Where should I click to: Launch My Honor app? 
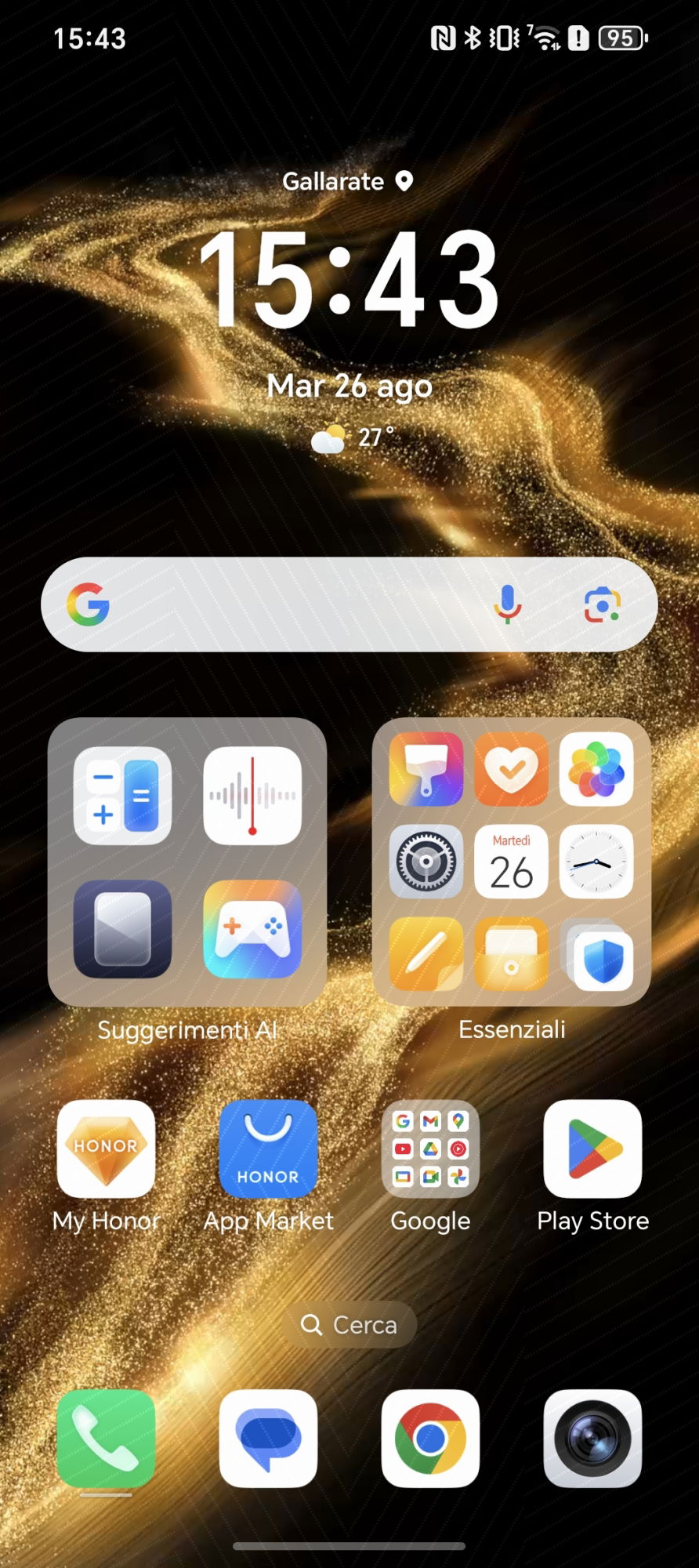pyautogui.click(x=106, y=1149)
